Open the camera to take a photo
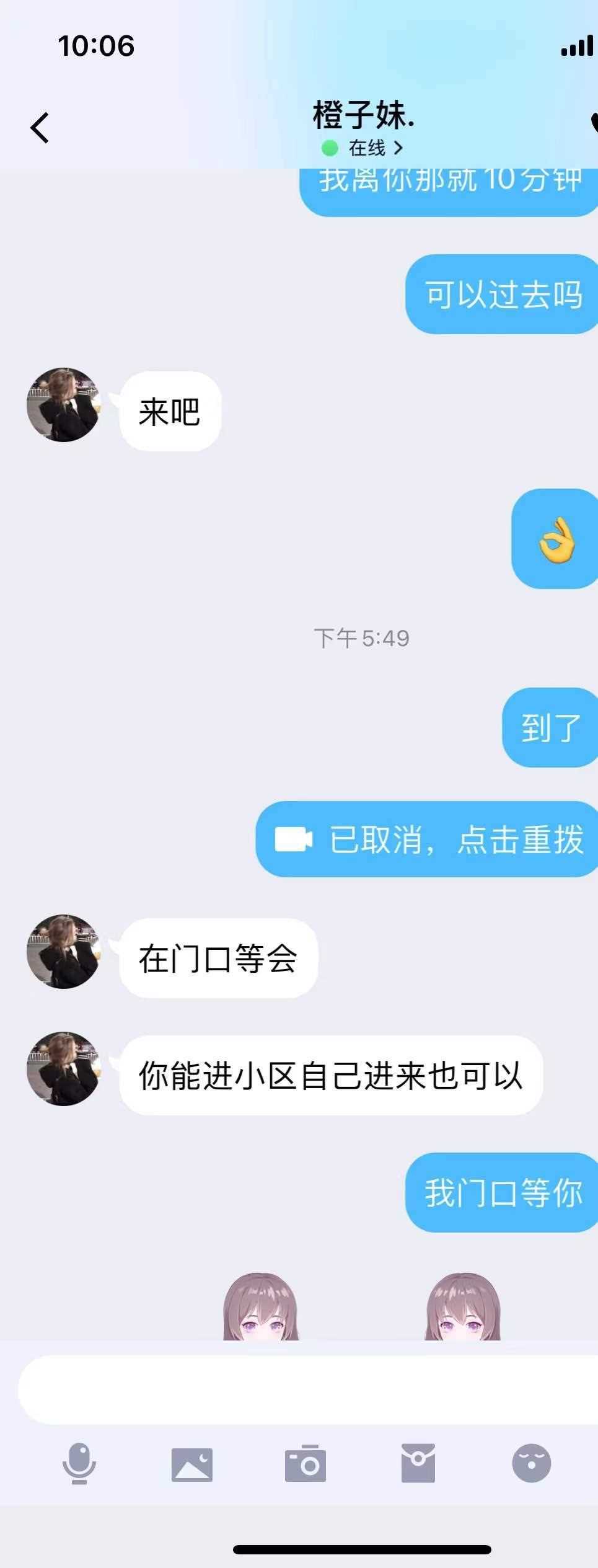 pyautogui.click(x=306, y=1464)
